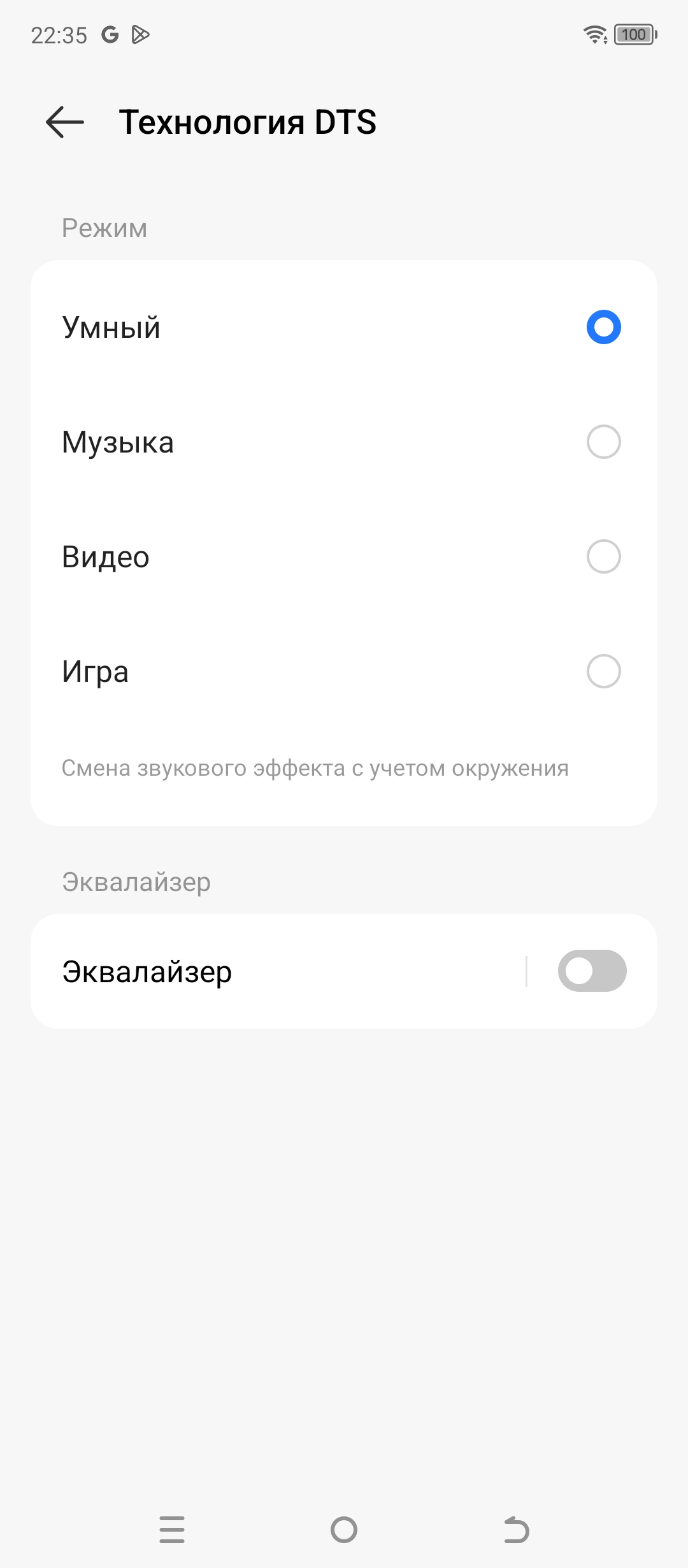Select the Умный sound mode
Screen dimensions: 688x1568
(x=603, y=327)
